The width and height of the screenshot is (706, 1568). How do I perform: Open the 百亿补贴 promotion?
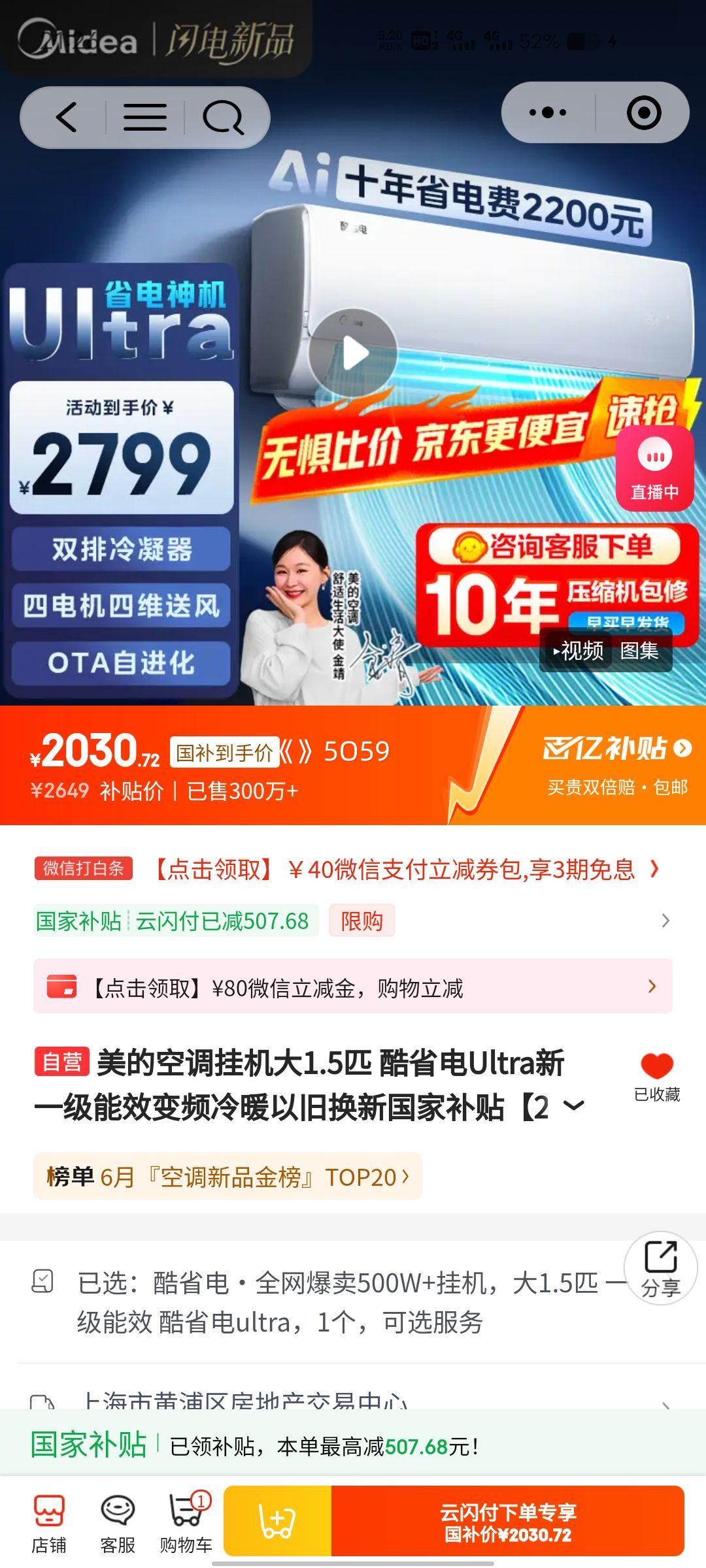pyautogui.click(x=616, y=749)
